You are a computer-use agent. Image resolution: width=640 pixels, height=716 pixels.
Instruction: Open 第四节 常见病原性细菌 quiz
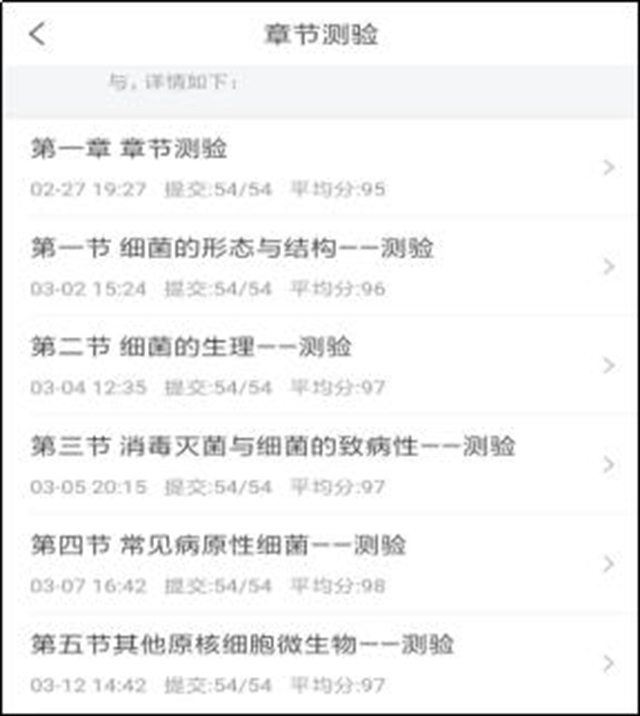point(320,564)
